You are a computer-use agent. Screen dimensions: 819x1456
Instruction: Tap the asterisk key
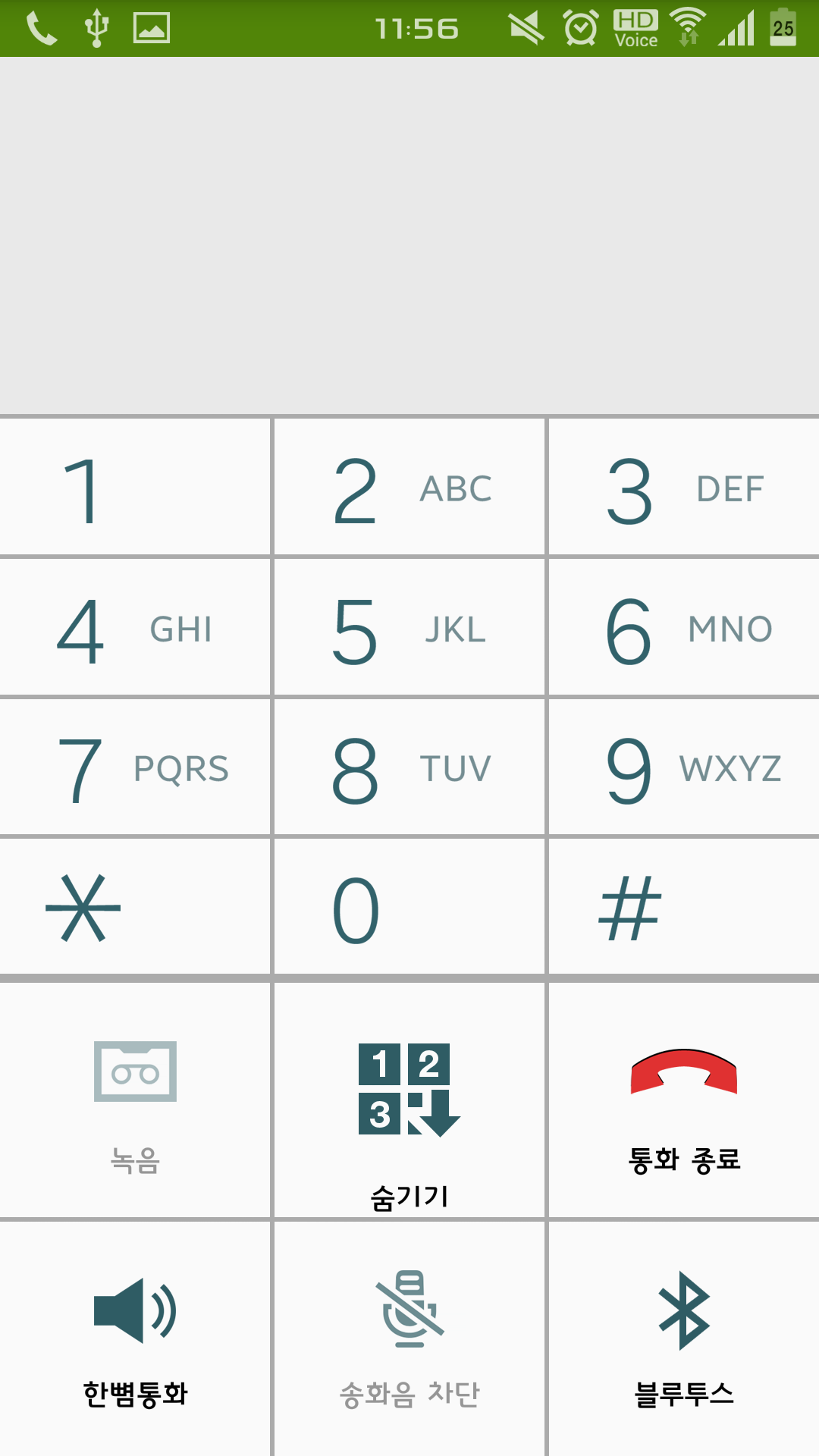[135, 908]
